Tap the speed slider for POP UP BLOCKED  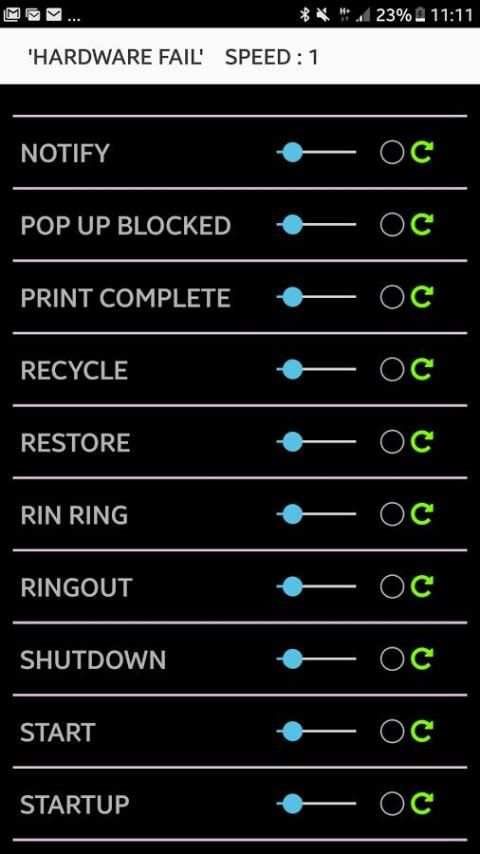[316, 224]
